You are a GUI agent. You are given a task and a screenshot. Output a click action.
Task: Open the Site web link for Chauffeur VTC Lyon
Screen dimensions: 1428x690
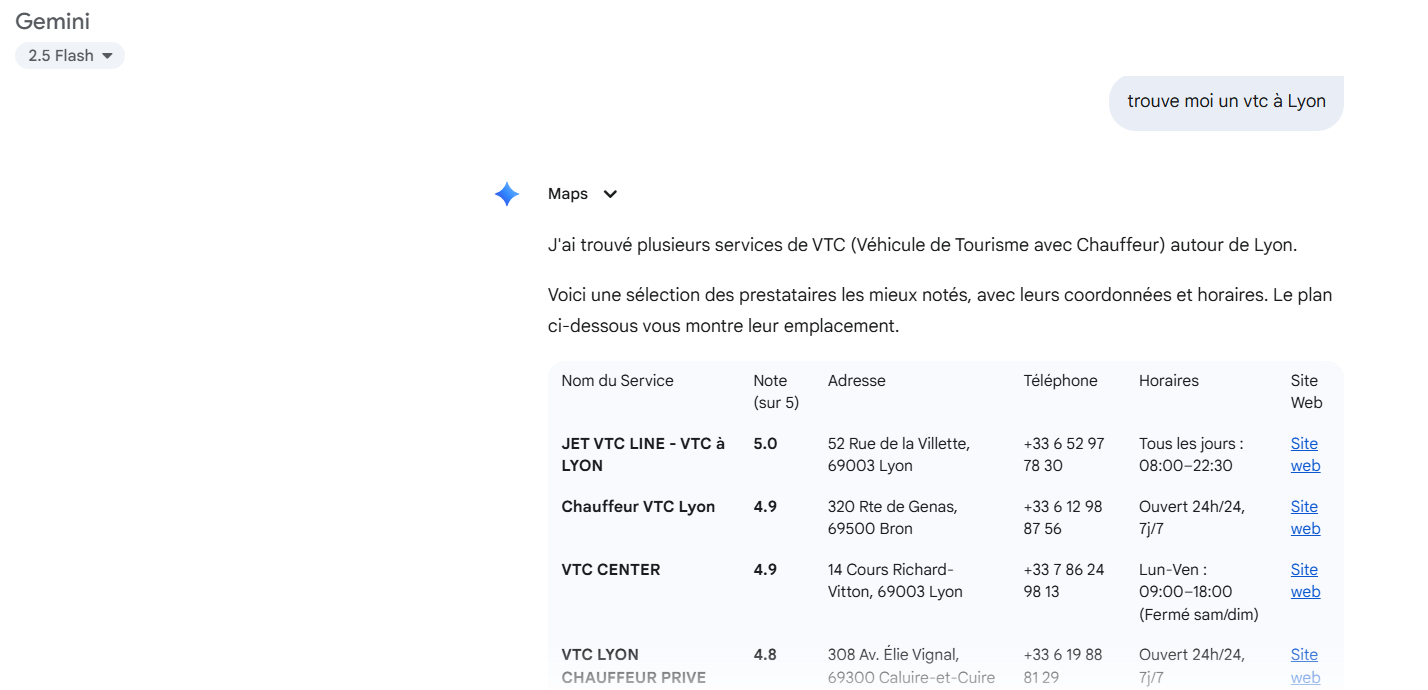[x=1304, y=517]
